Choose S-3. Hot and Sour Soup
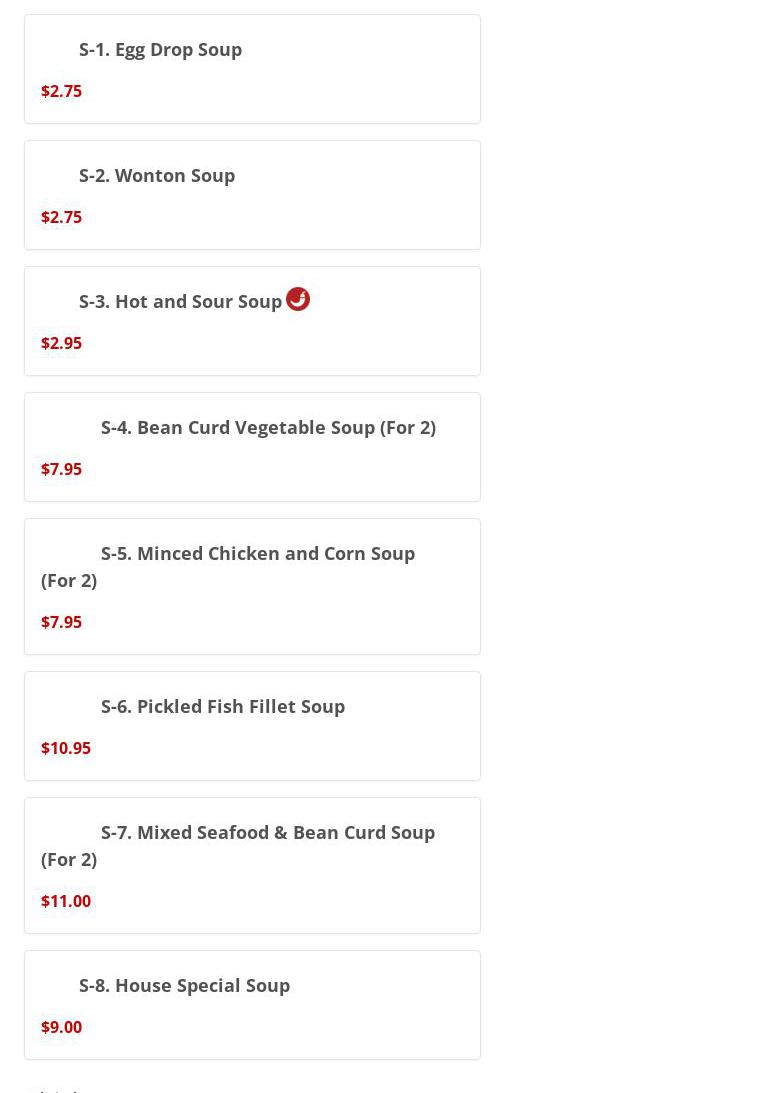 tap(180, 302)
